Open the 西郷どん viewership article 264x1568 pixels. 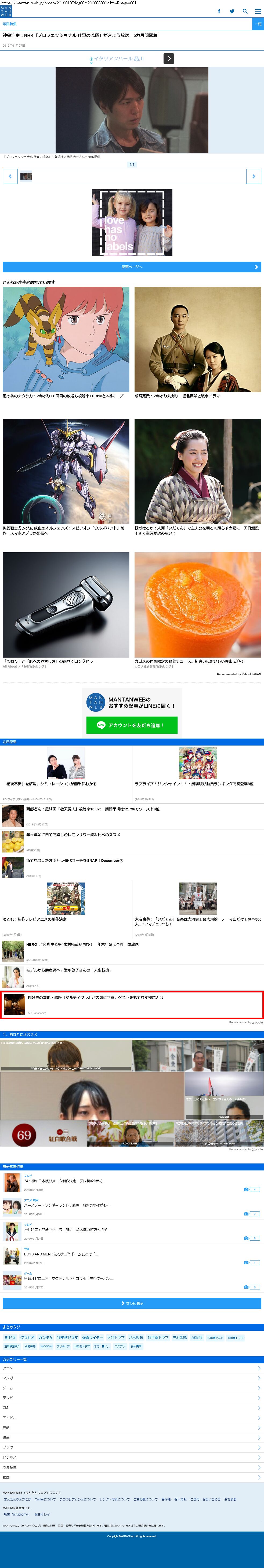(x=92, y=809)
